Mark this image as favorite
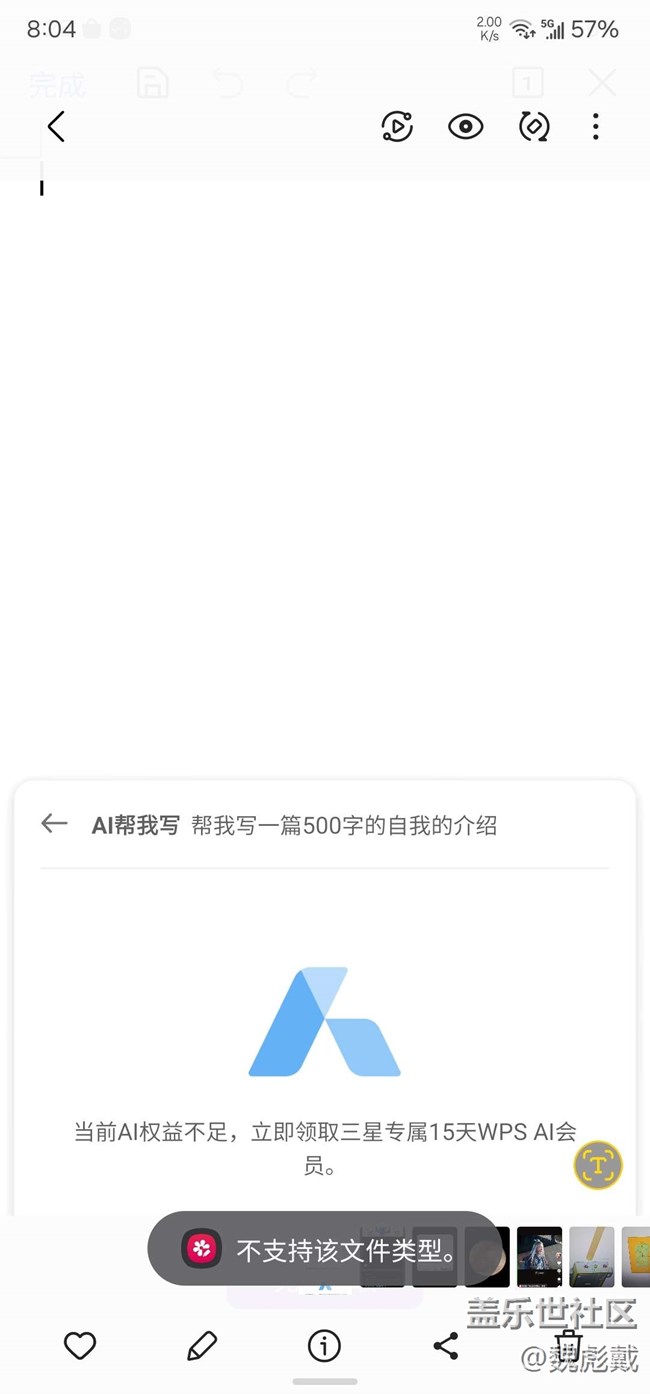Viewport: 650px width, 1394px height. [x=80, y=1346]
